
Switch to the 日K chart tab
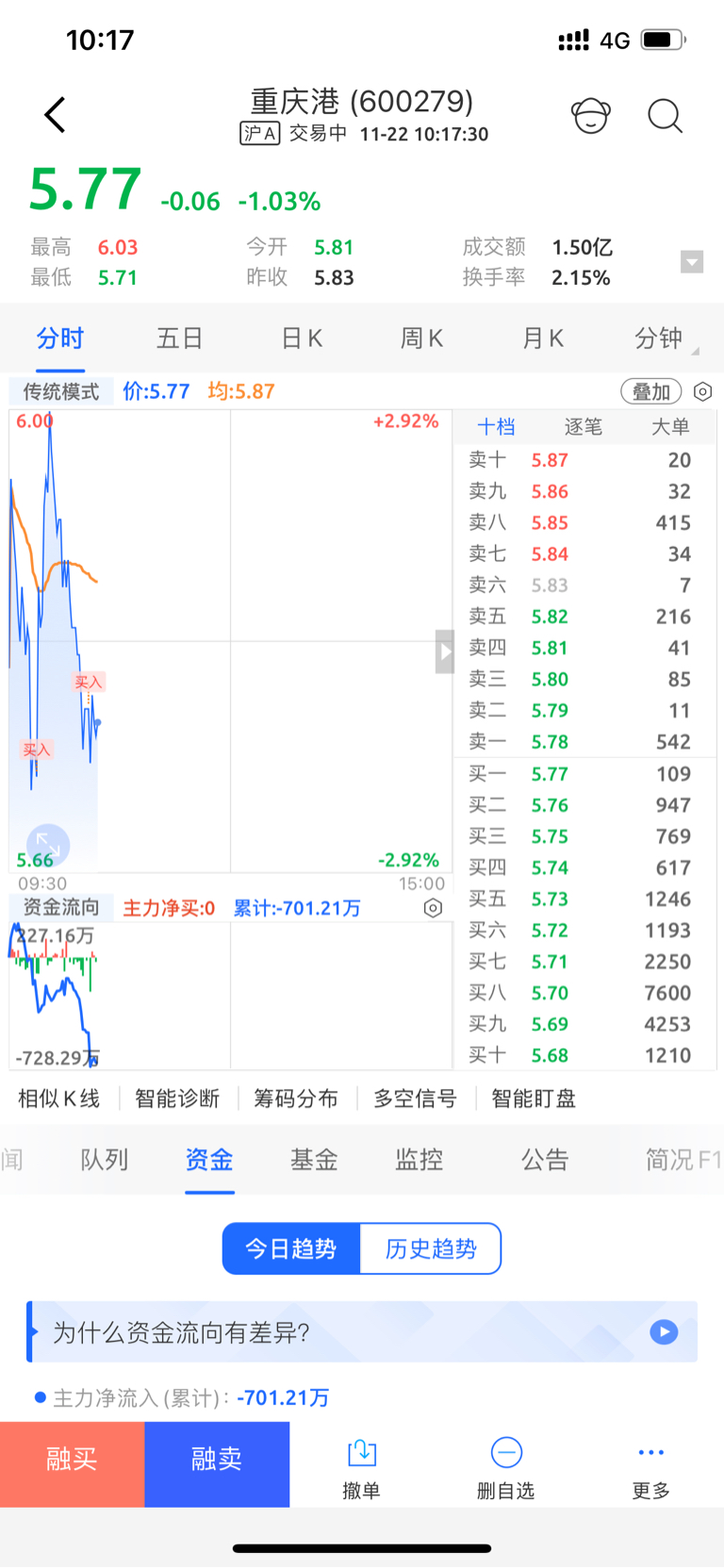(x=302, y=338)
